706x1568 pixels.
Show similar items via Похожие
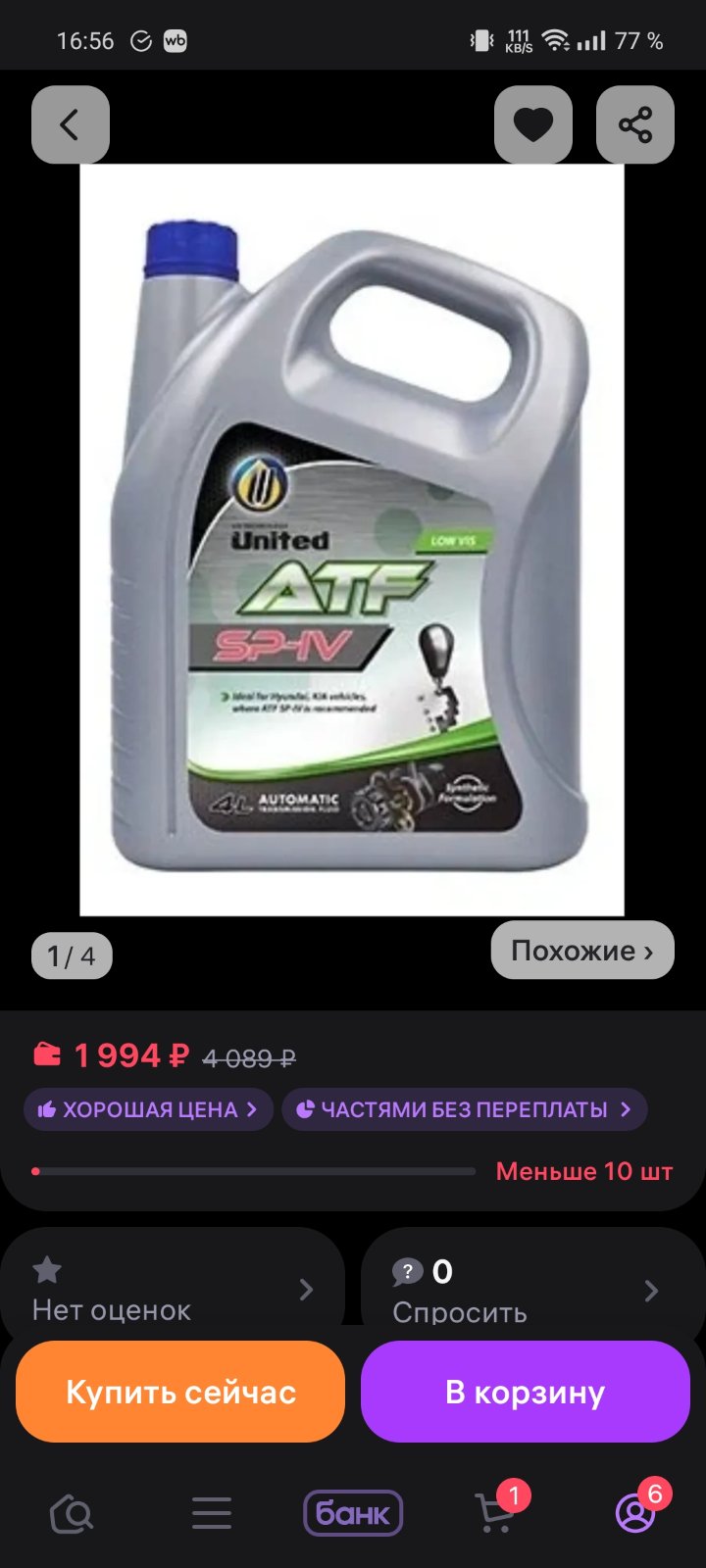(582, 950)
